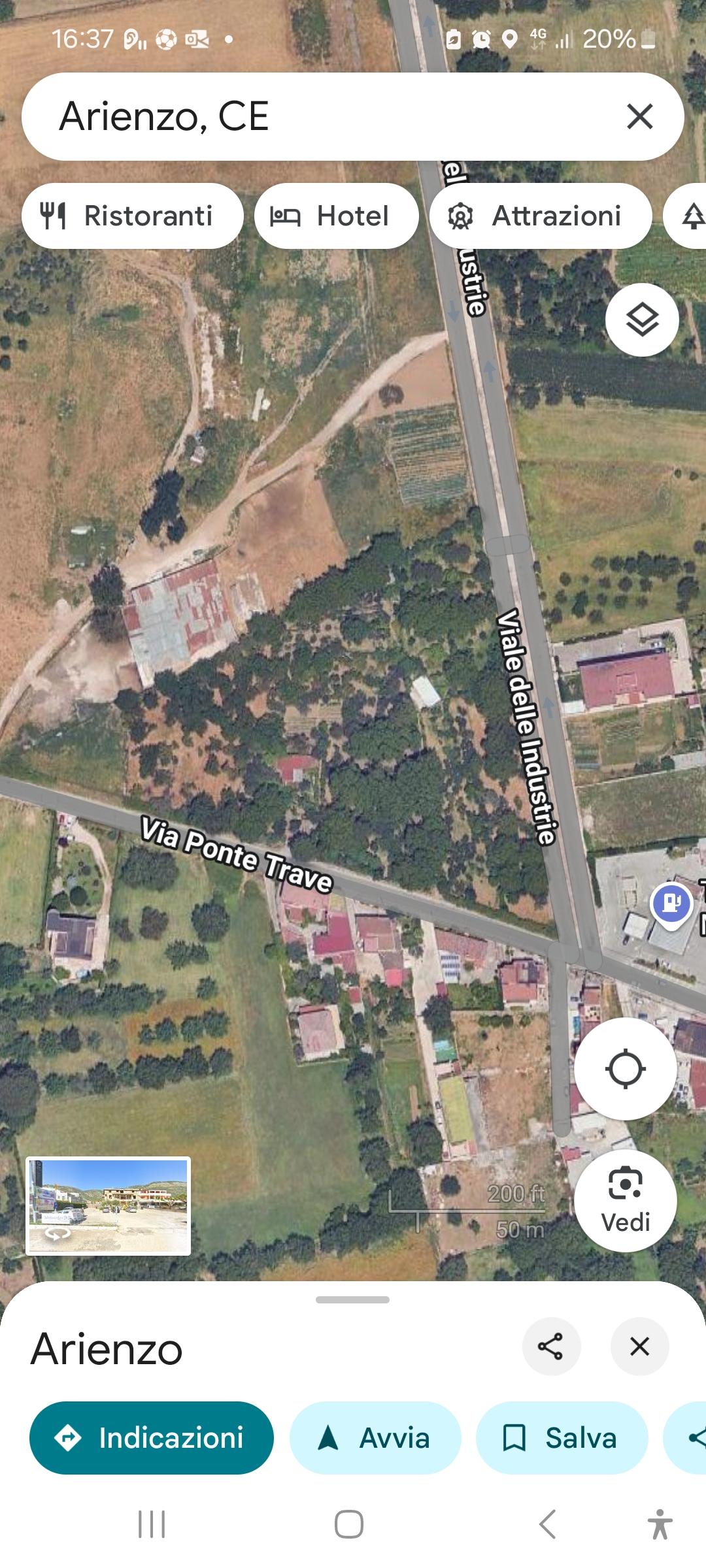Start navigation with Avvia
Screen dimensions: 706x1568
point(375,1438)
